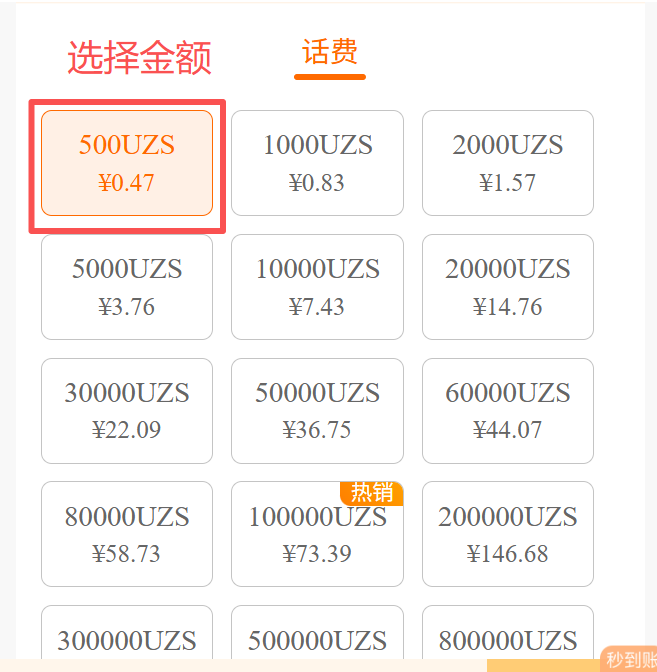
Task: Tap the 20000UZS amount
Action: (x=507, y=287)
